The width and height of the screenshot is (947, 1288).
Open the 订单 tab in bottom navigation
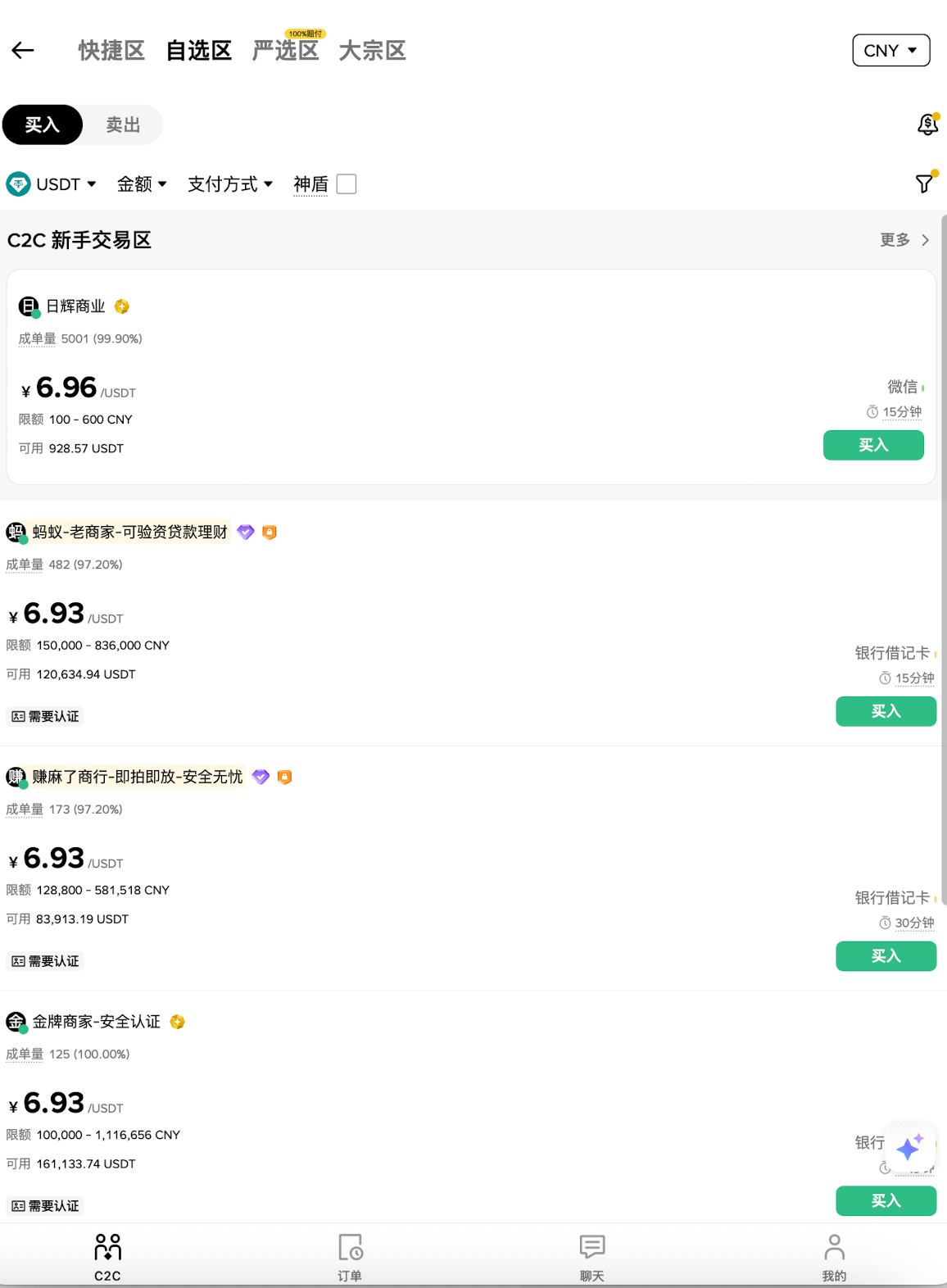point(350,1255)
